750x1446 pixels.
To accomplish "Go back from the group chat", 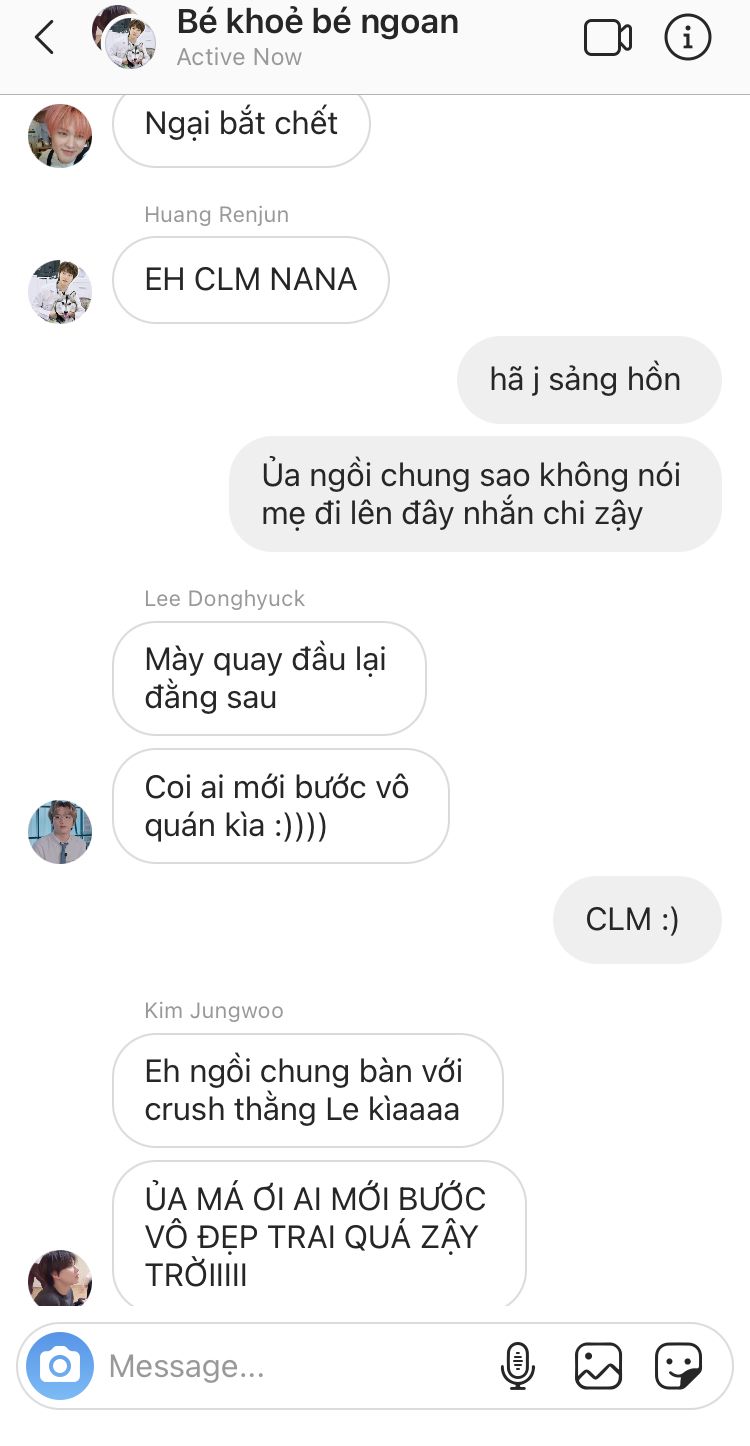I will pos(43,38).
